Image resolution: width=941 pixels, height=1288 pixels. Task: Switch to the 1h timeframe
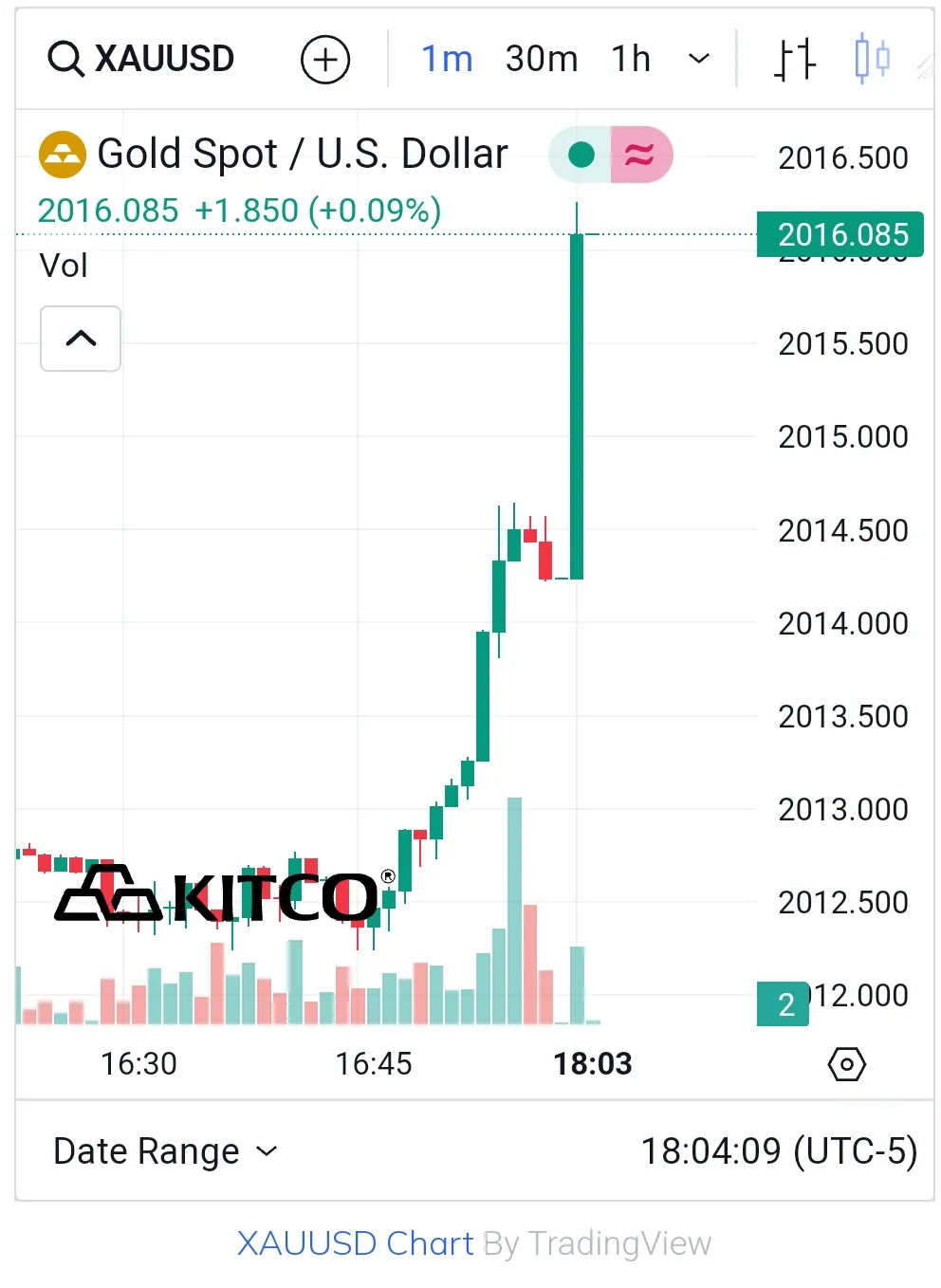pos(631,59)
